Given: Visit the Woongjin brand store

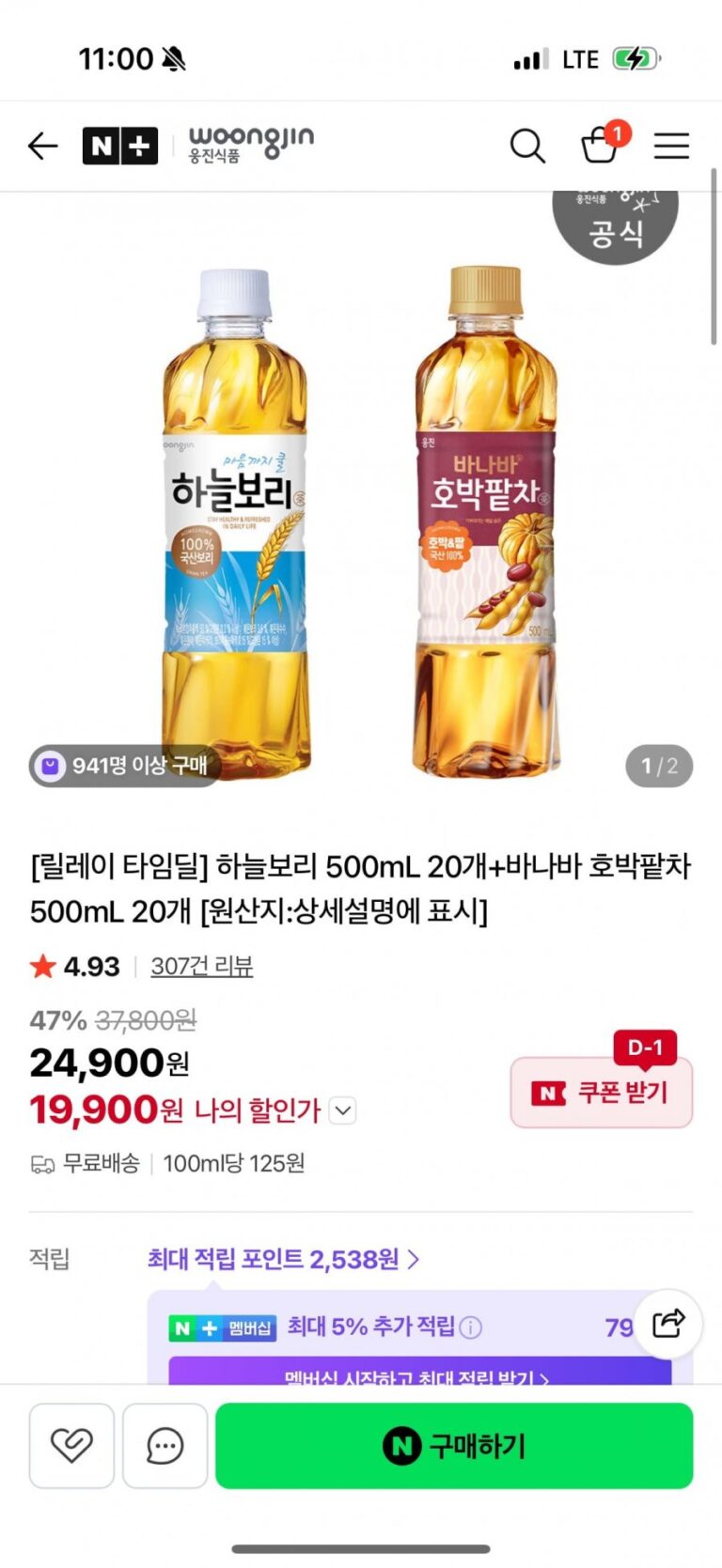Looking at the screenshot, I should (x=250, y=144).
